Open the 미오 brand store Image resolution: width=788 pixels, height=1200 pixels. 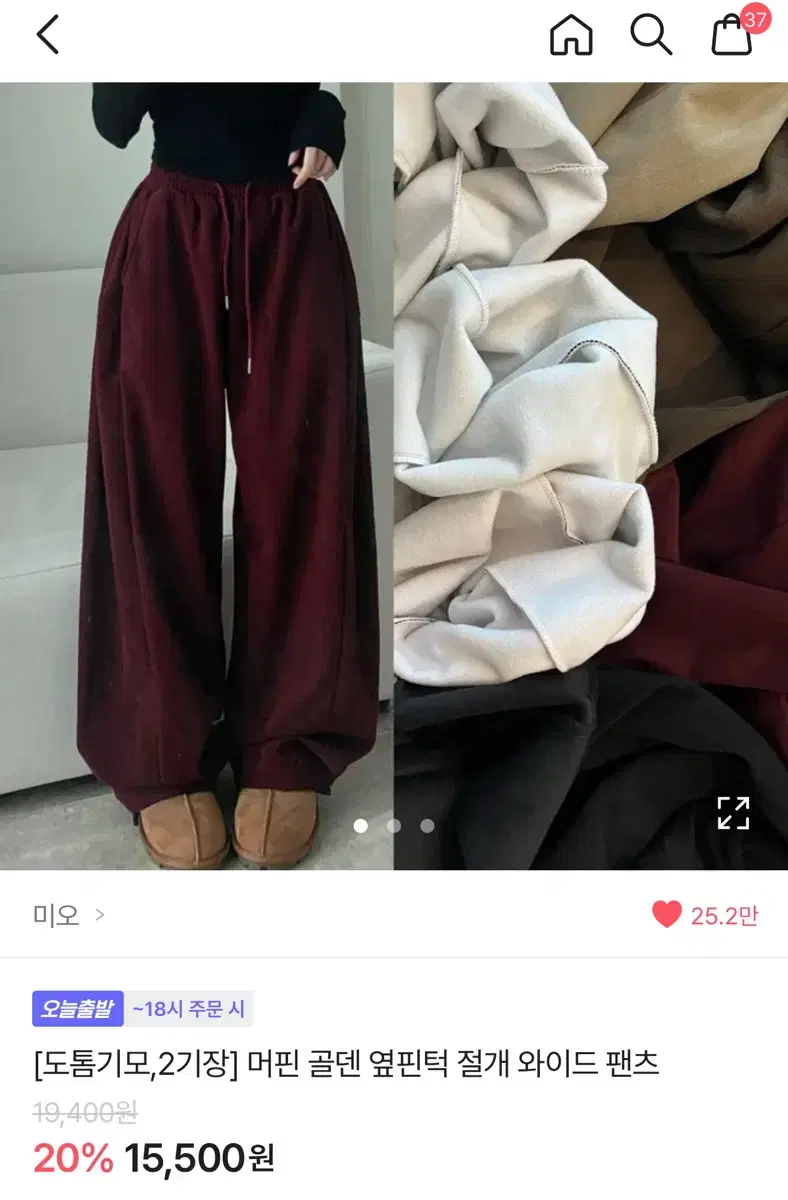point(55,914)
